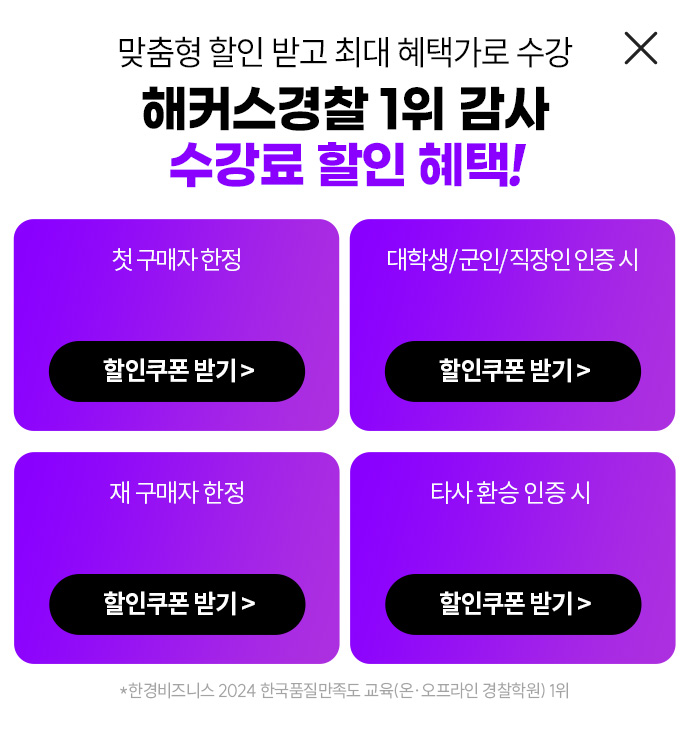Close the discount benefits popup
Image resolution: width=690 pixels, height=744 pixels.
click(640, 48)
